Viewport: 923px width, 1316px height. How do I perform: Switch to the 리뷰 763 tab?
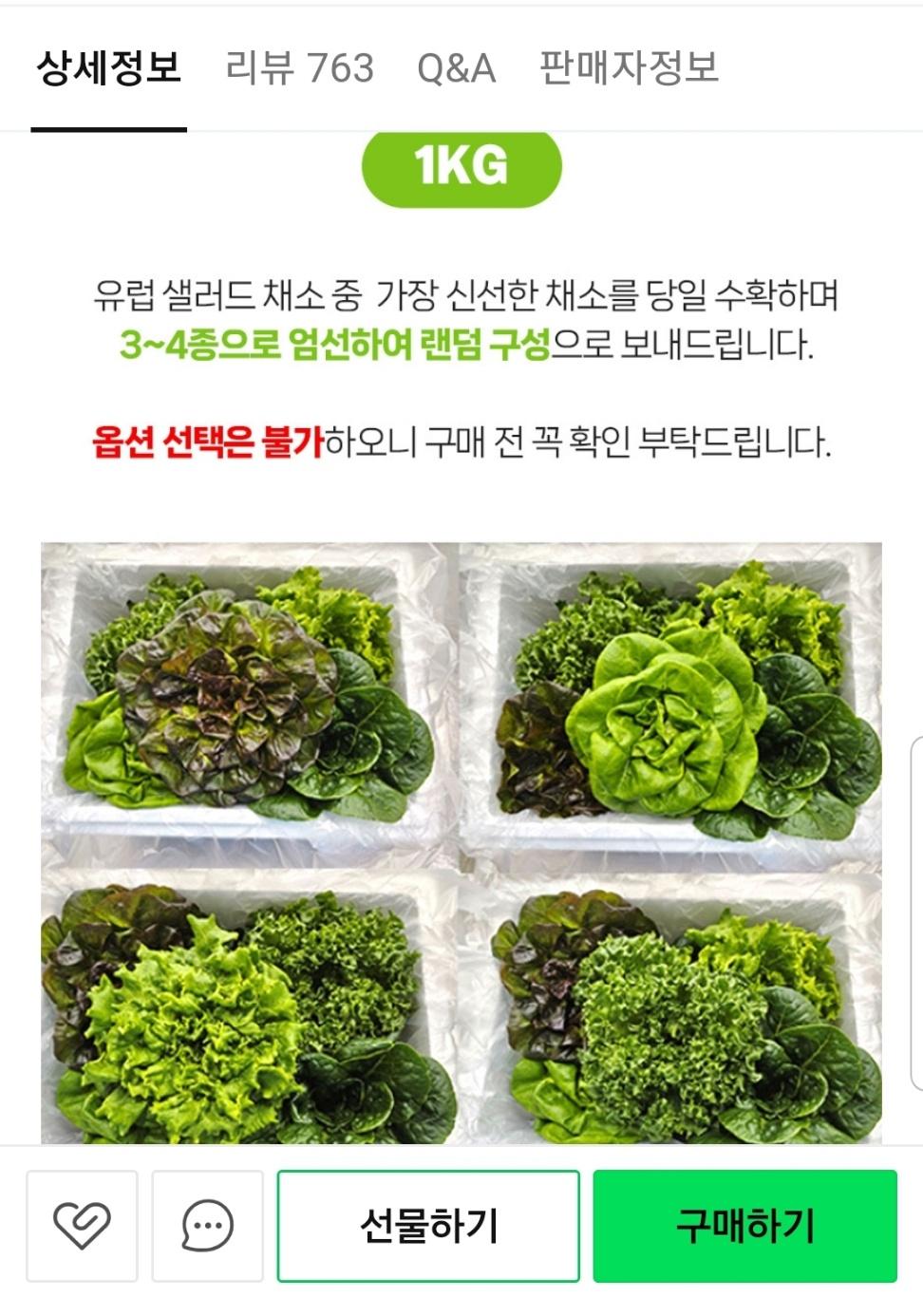299,68
